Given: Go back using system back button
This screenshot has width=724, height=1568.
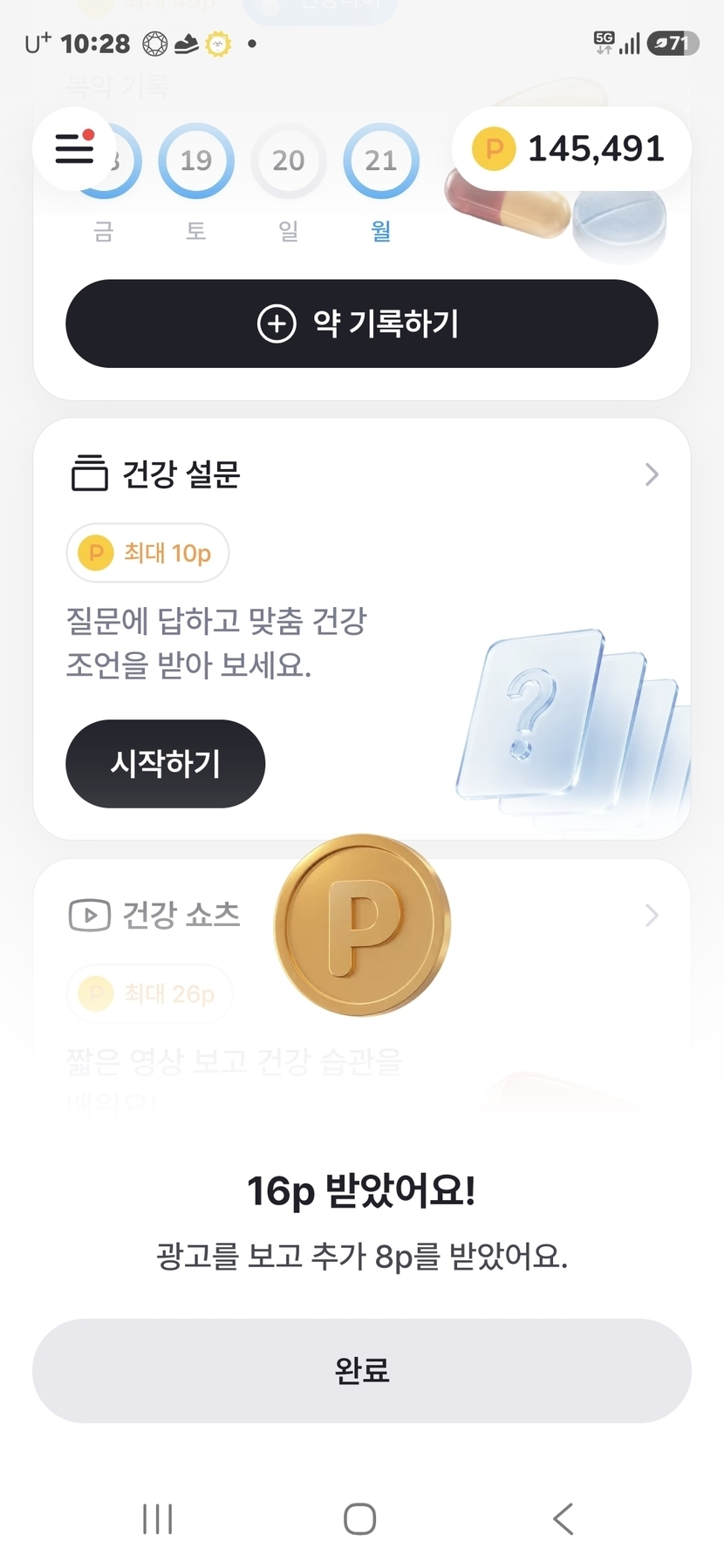Looking at the screenshot, I should pos(563,1518).
